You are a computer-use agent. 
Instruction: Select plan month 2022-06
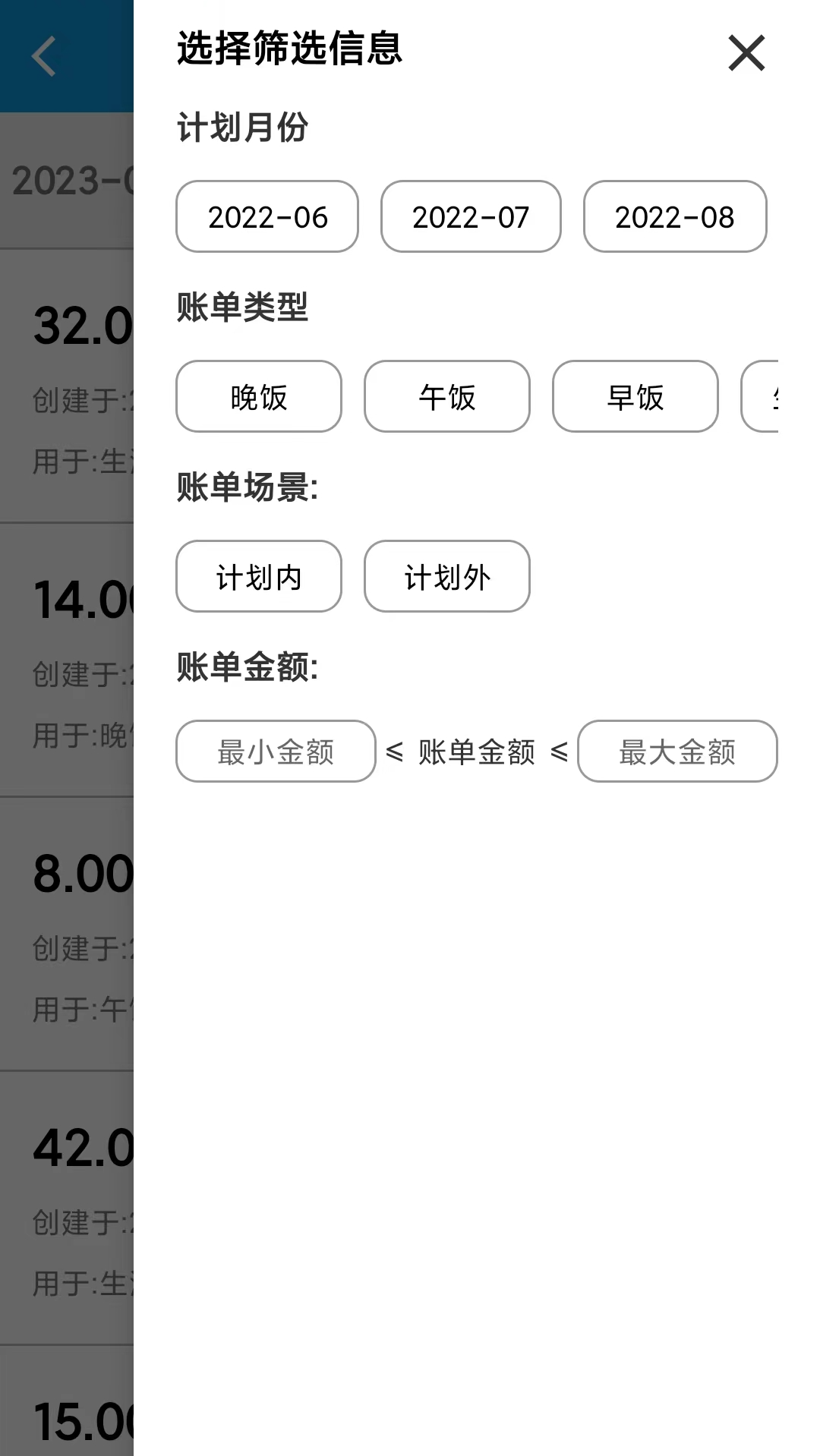tap(267, 216)
